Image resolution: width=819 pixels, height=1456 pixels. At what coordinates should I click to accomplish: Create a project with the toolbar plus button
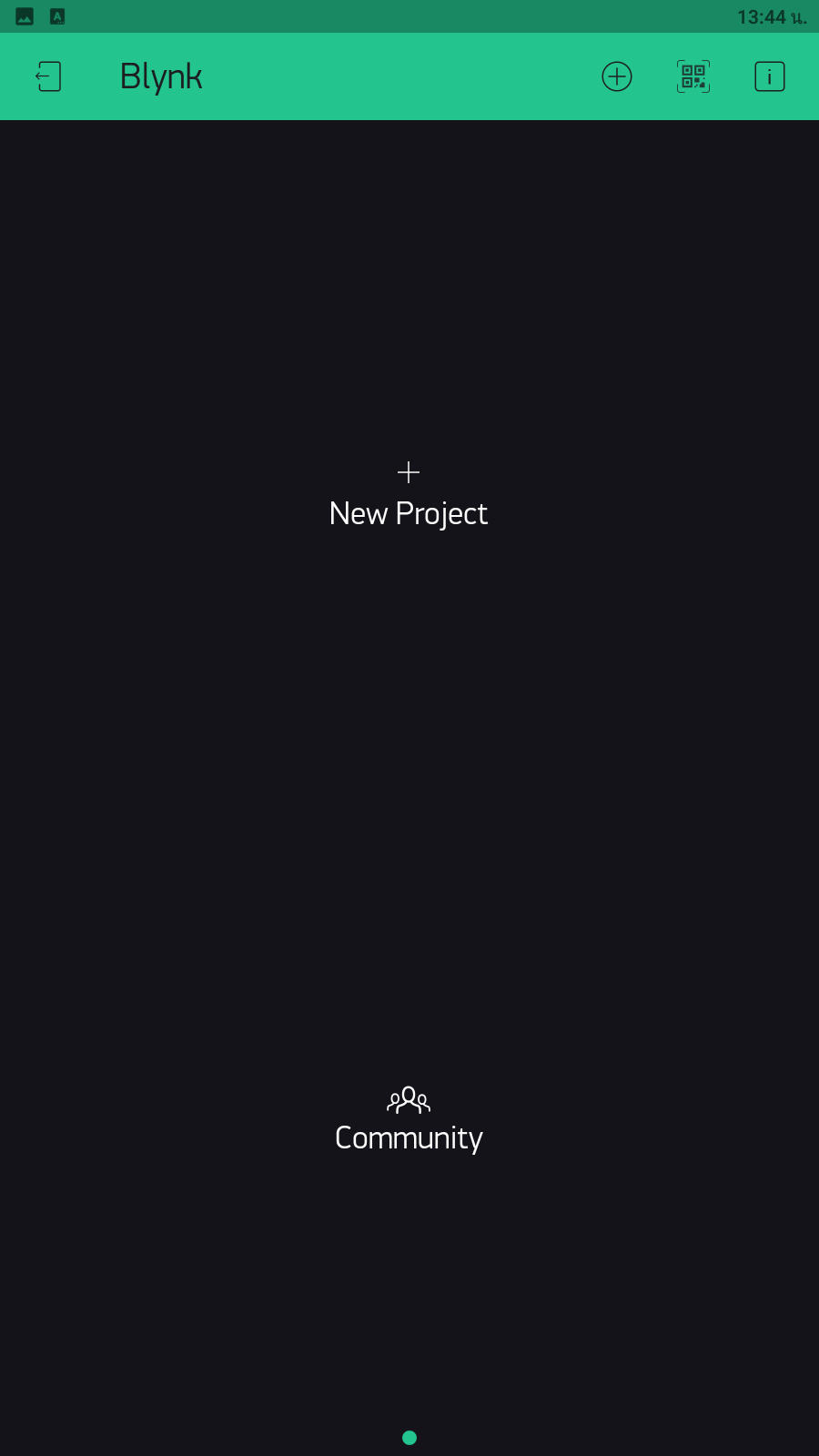[x=616, y=76]
